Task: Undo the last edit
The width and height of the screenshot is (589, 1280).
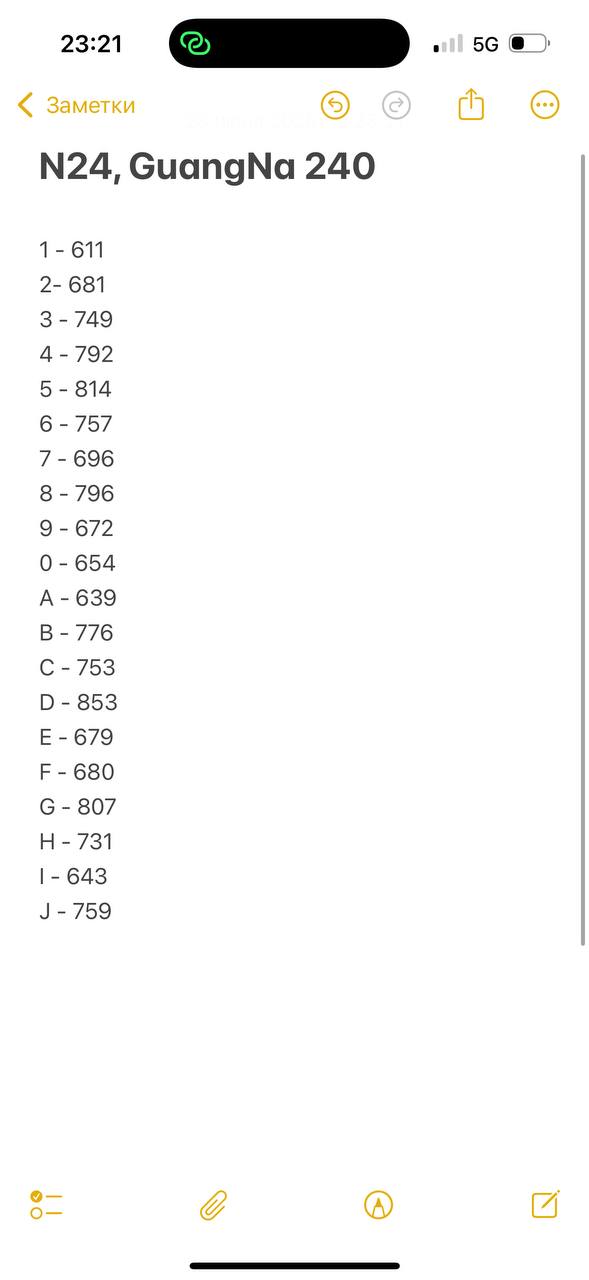Action: [x=335, y=105]
